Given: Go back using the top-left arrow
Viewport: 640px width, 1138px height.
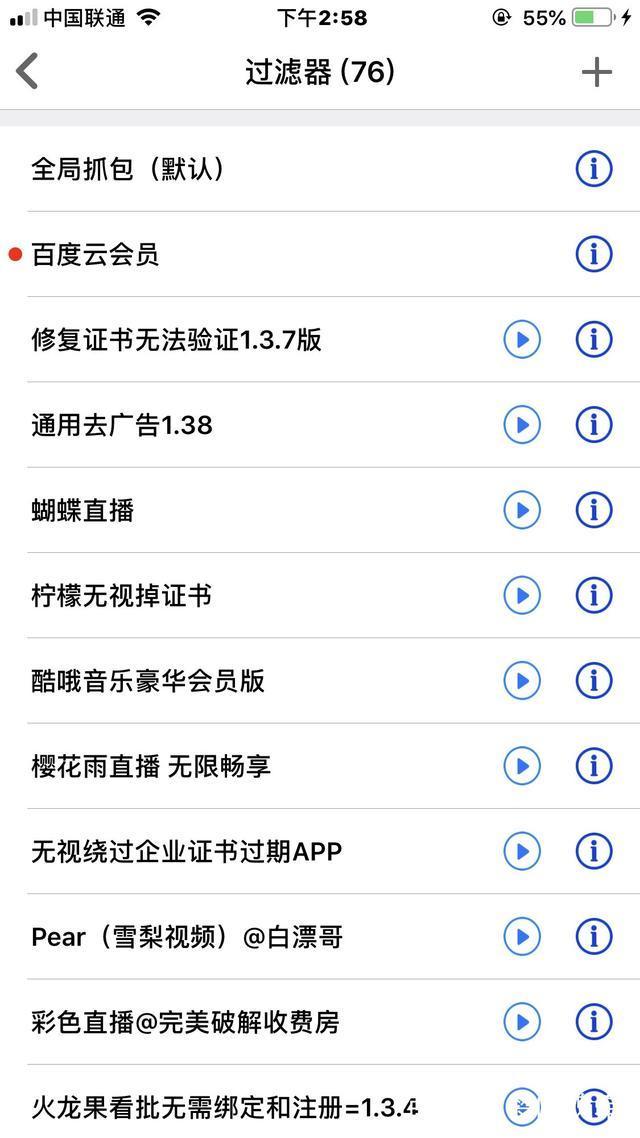Looking at the screenshot, I should [28, 72].
